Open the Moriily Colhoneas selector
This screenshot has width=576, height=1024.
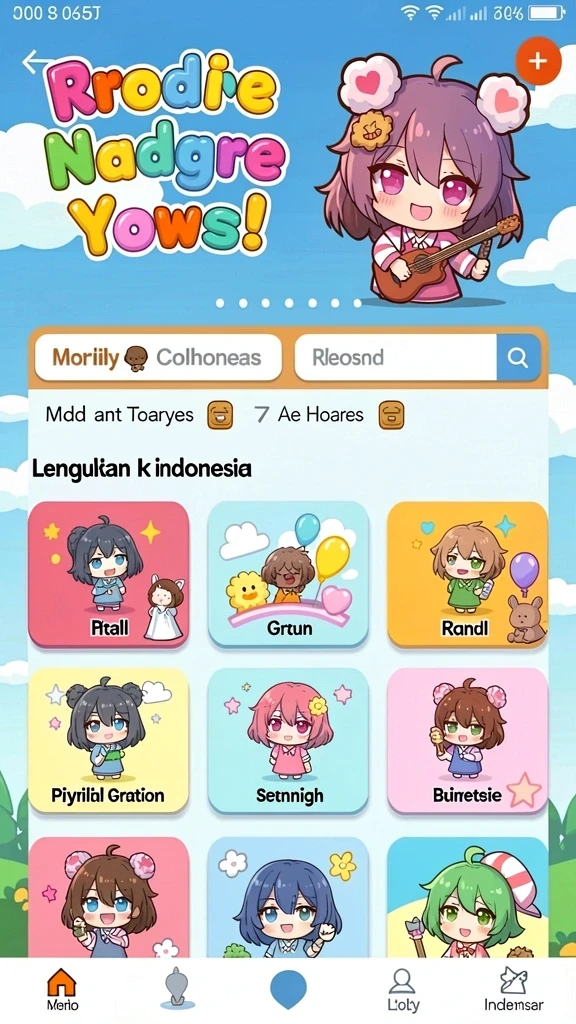click(x=158, y=357)
